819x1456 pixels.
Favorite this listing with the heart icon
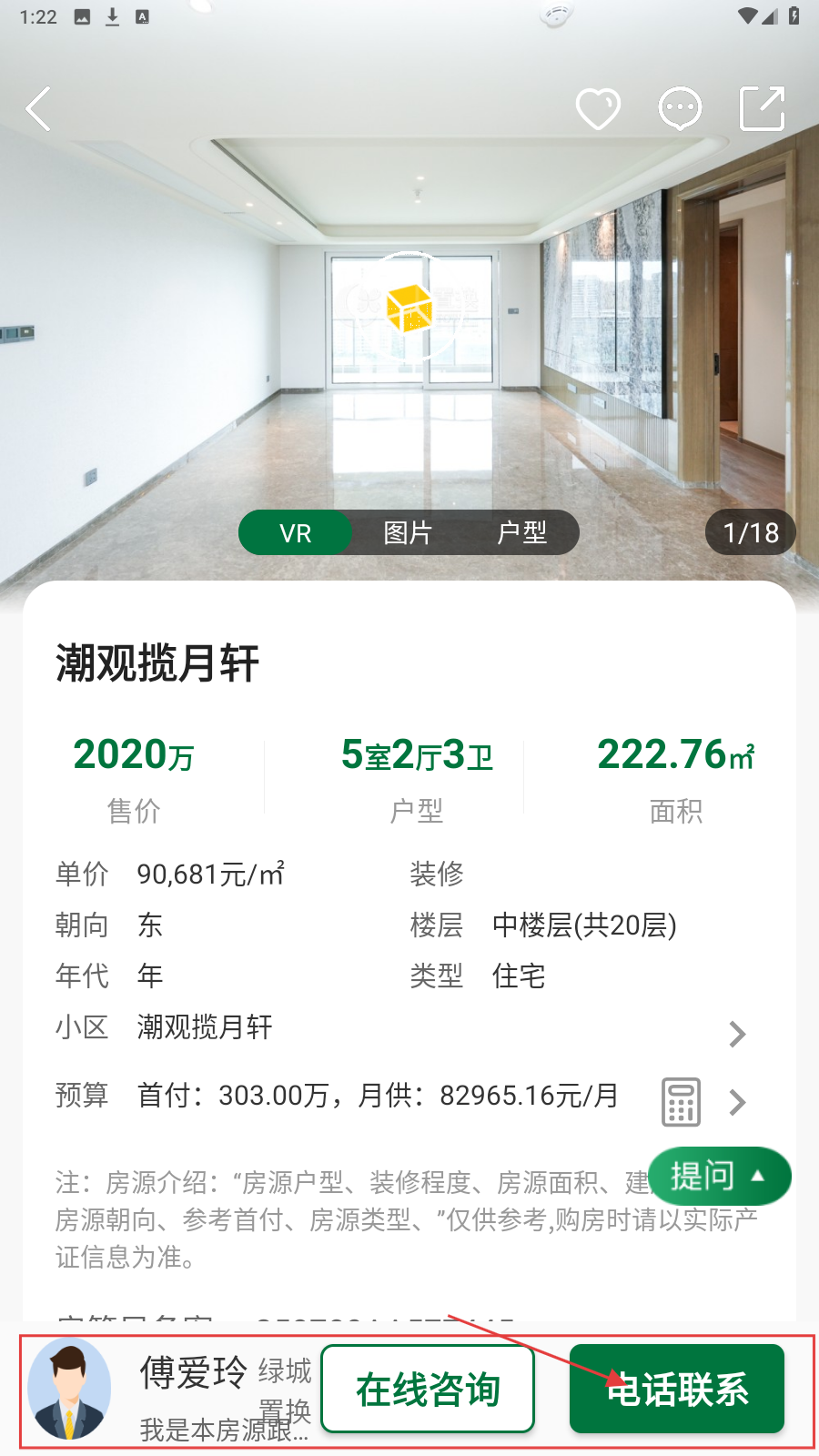pyautogui.click(x=598, y=109)
